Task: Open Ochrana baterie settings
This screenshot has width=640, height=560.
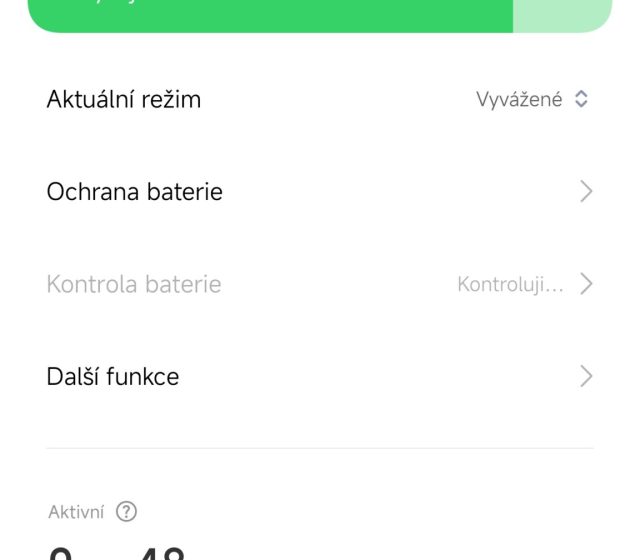Action: (x=320, y=192)
